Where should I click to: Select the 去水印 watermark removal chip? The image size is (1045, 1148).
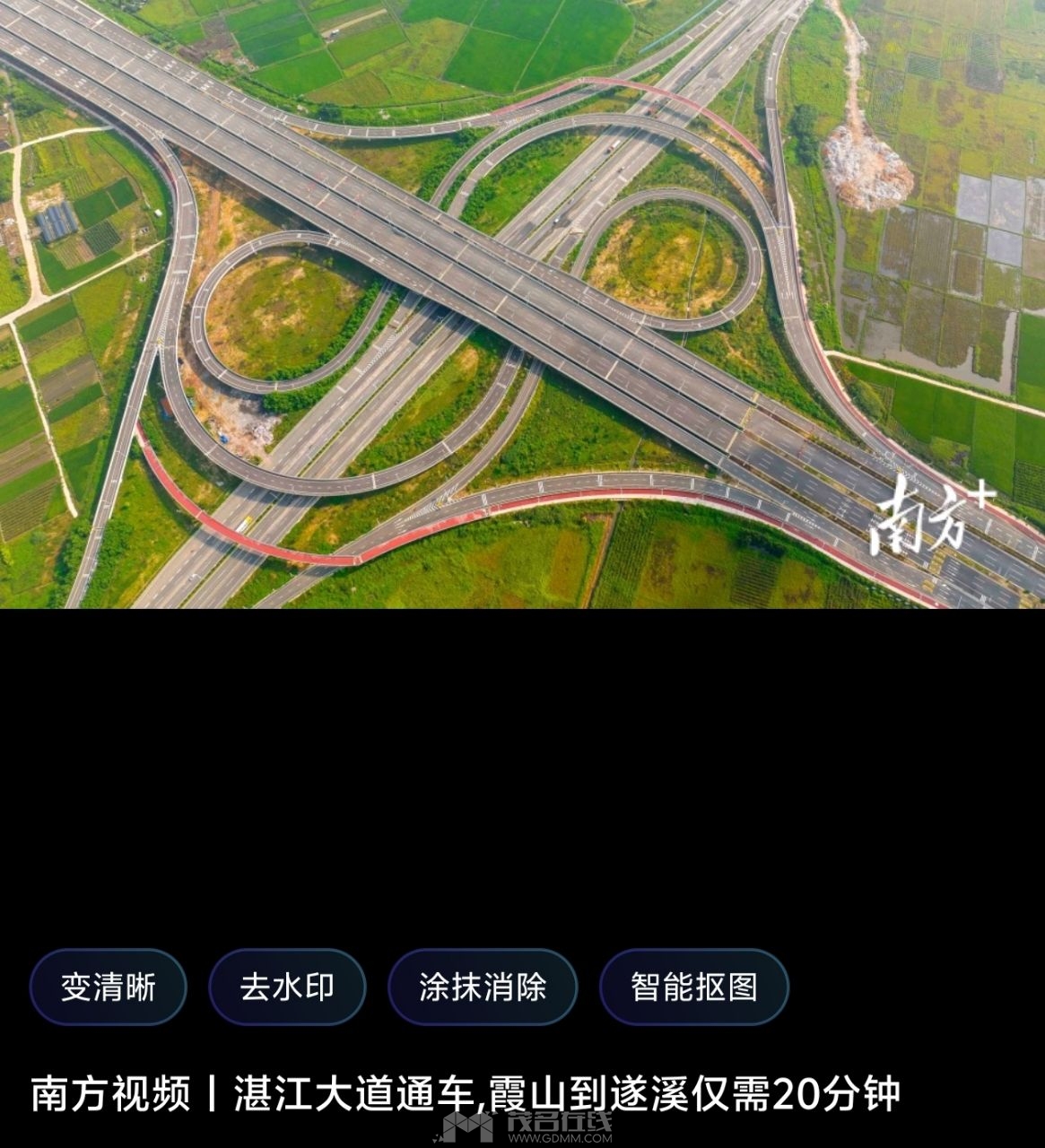coord(287,987)
